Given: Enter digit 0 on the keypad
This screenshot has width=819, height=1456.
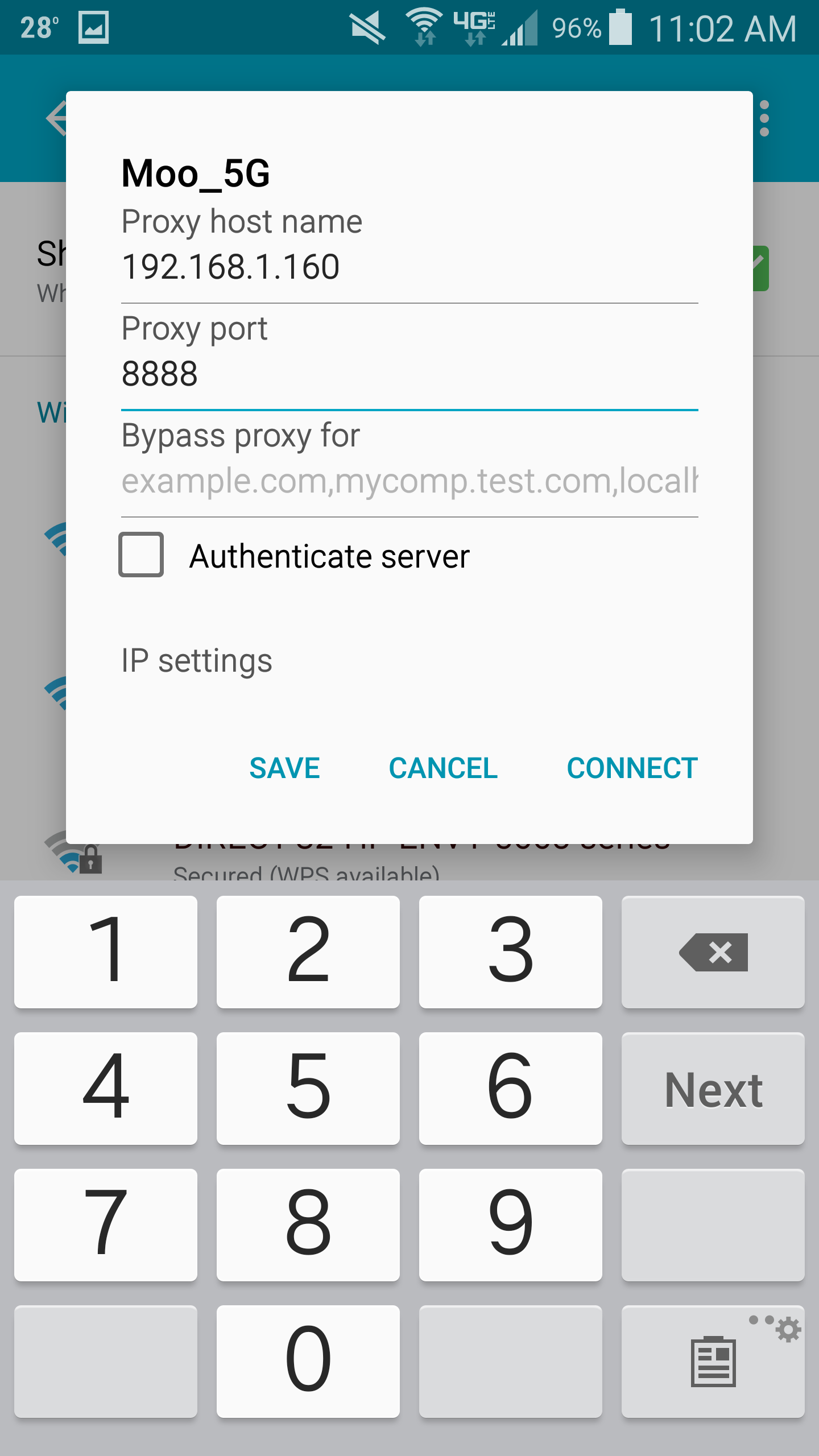Looking at the screenshot, I should pos(308,1362).
